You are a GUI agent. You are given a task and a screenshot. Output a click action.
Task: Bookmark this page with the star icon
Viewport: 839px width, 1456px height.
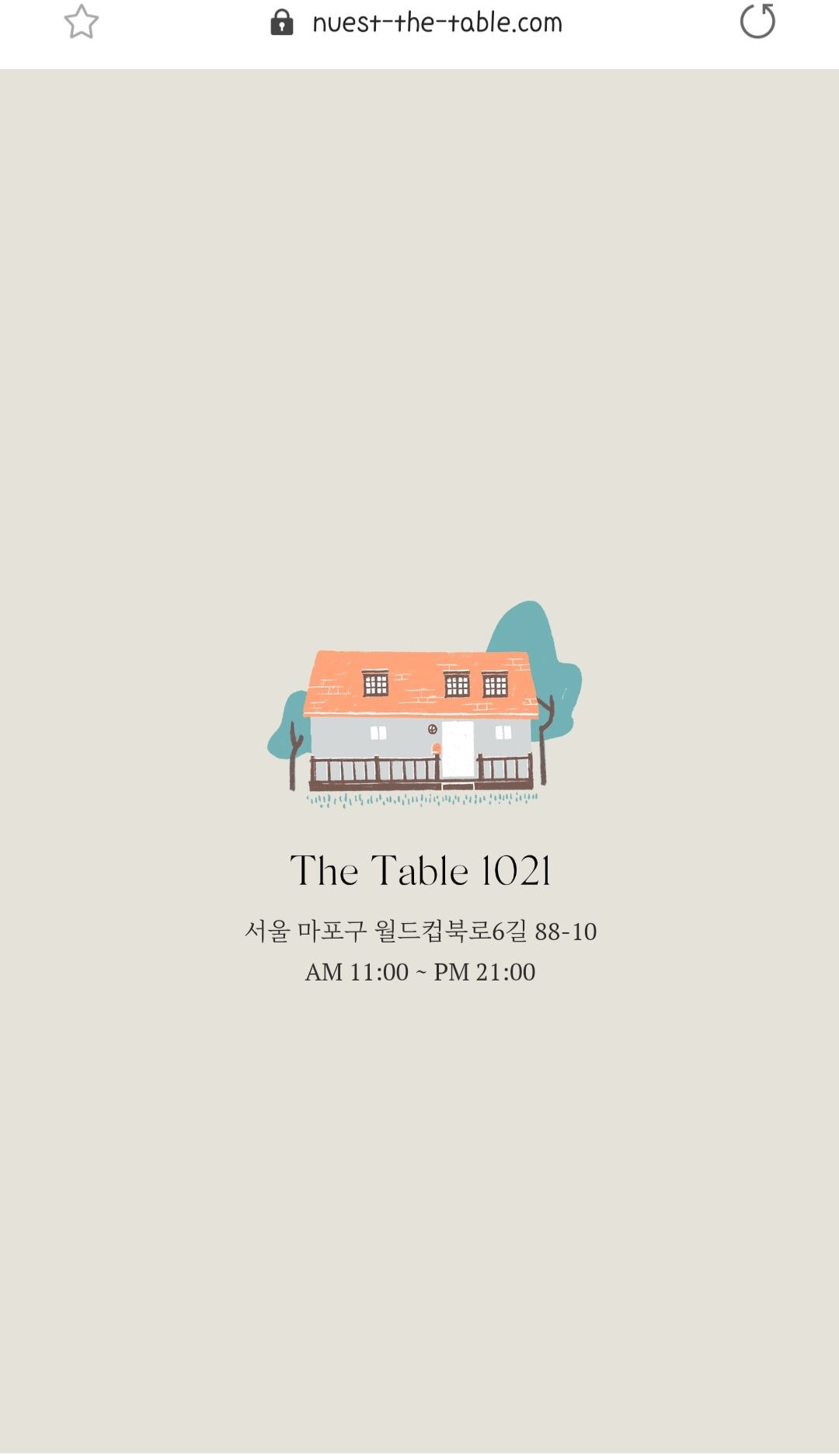coord(82,22)
